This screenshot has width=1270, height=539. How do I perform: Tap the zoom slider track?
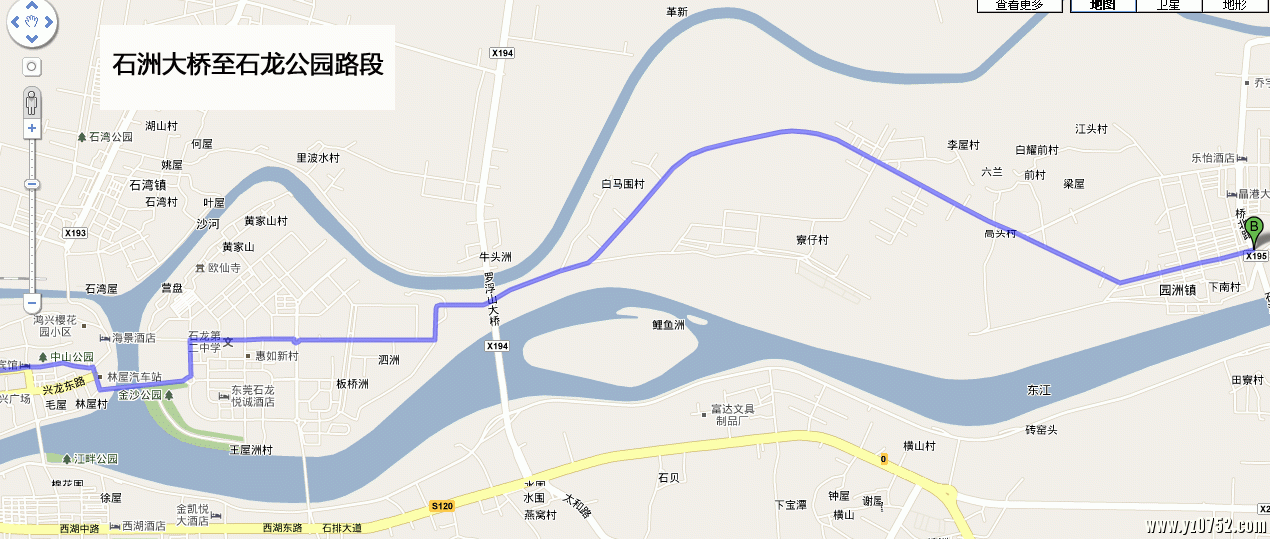pos(32,240)
